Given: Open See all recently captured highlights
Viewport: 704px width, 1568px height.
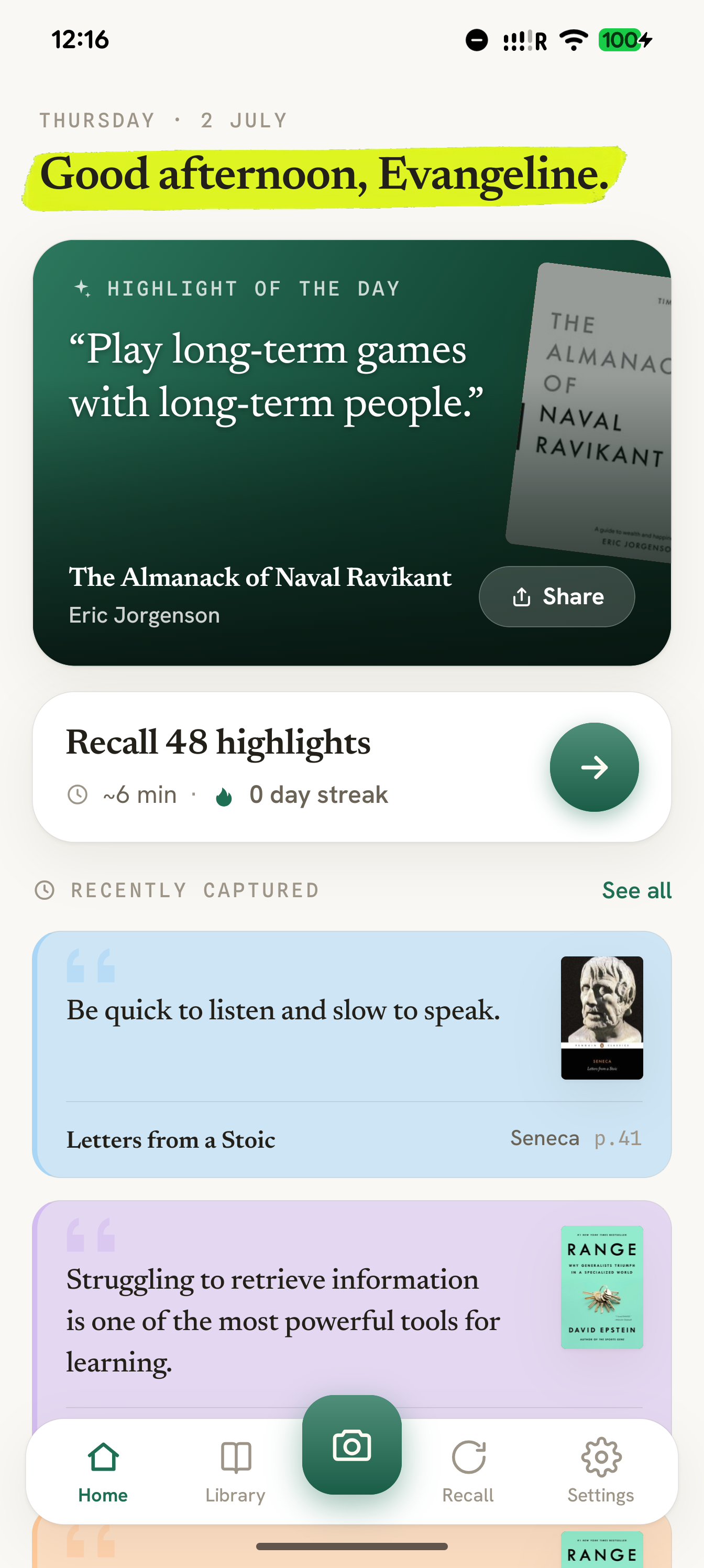Looking at the screenshot, I should click(x=636, y=890).
